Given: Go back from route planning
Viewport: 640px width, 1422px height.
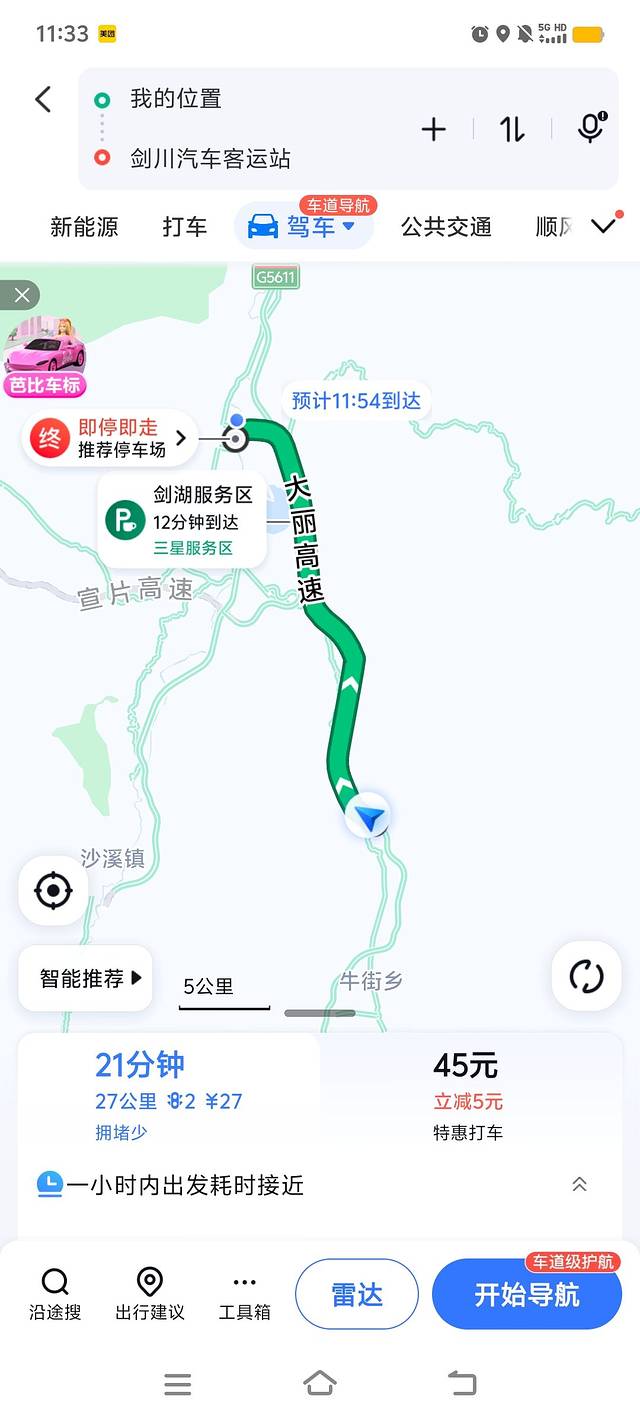Looking at the screenshot, I should click(x=43, y=99).
